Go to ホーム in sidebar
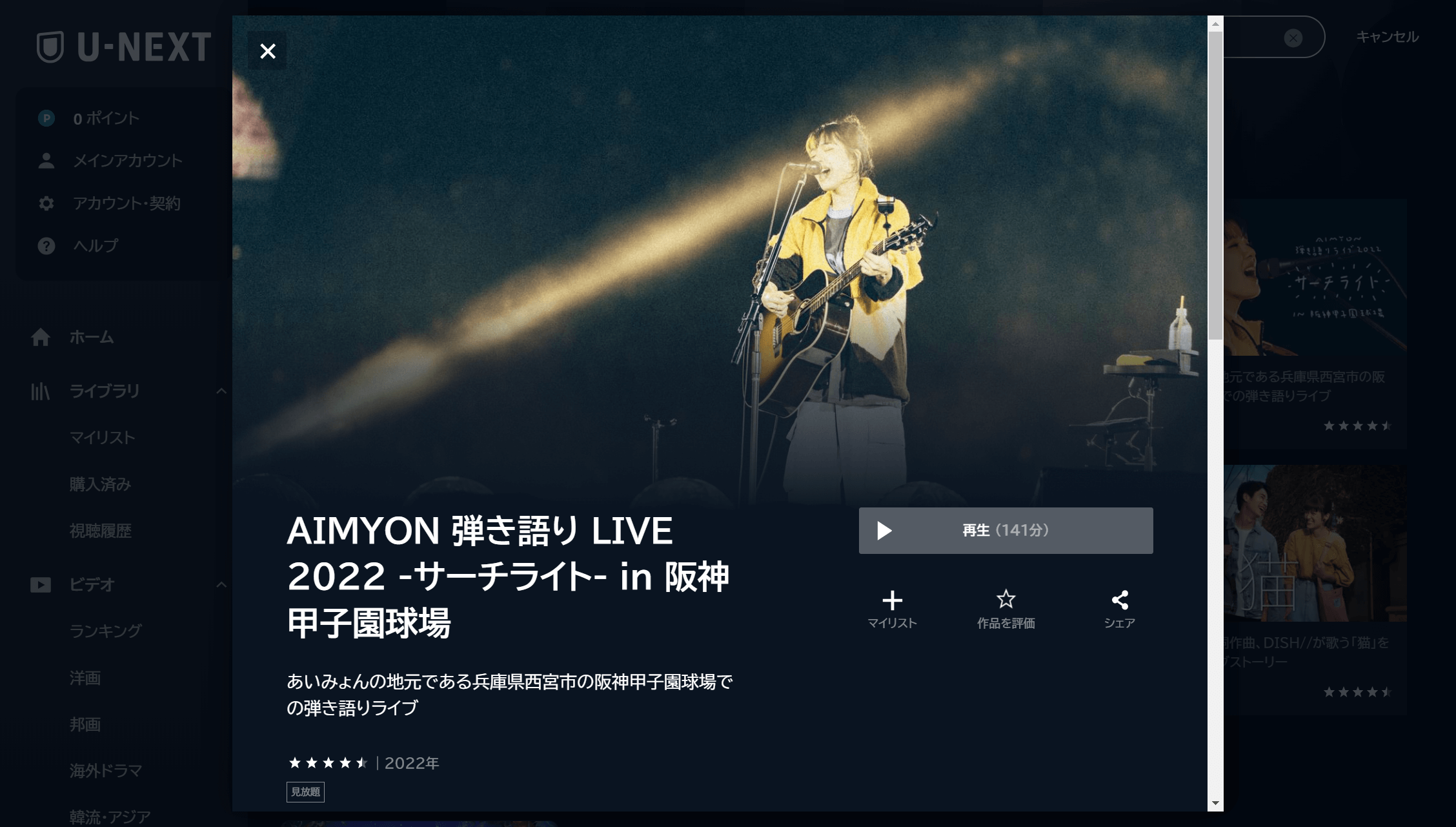 pos(91,337)
